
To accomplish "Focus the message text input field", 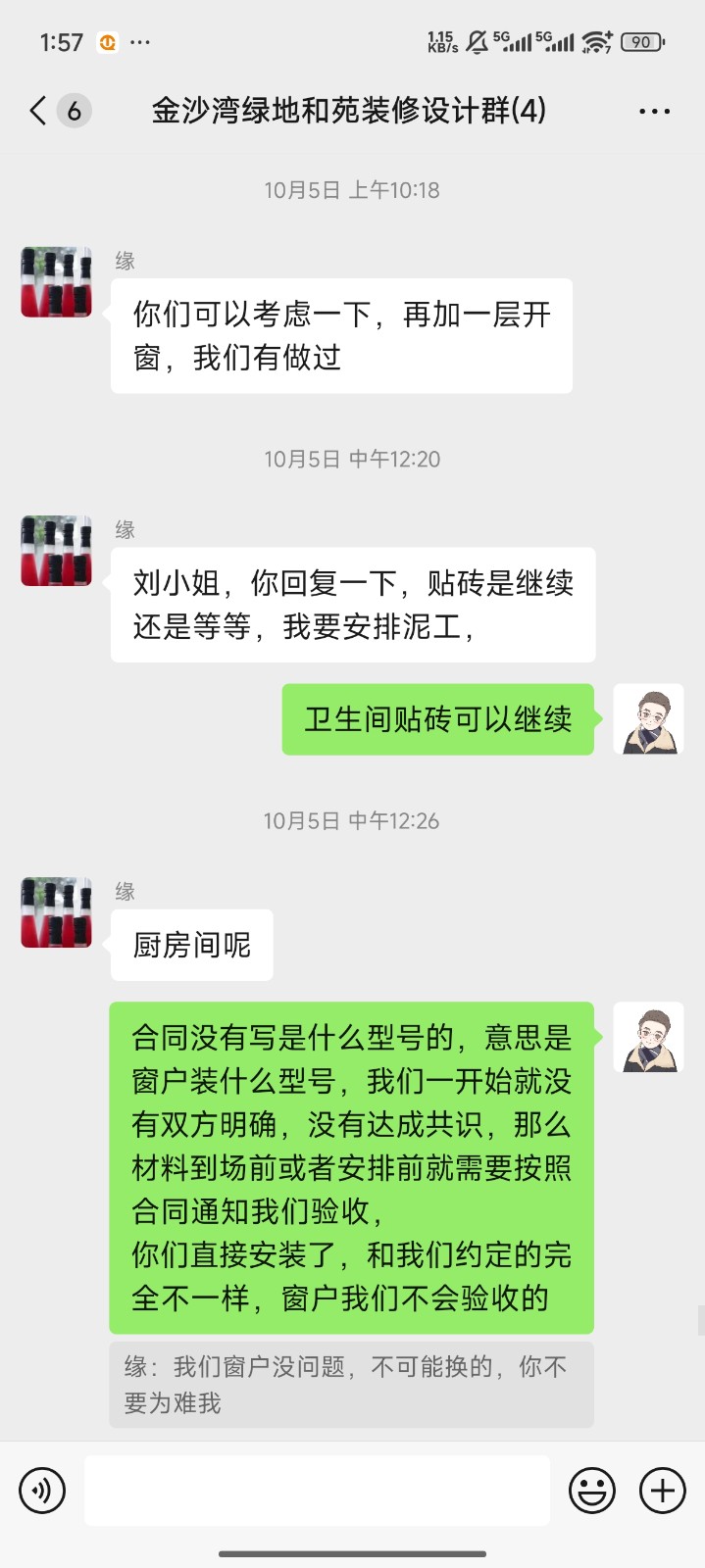I will click(317, 1491).
